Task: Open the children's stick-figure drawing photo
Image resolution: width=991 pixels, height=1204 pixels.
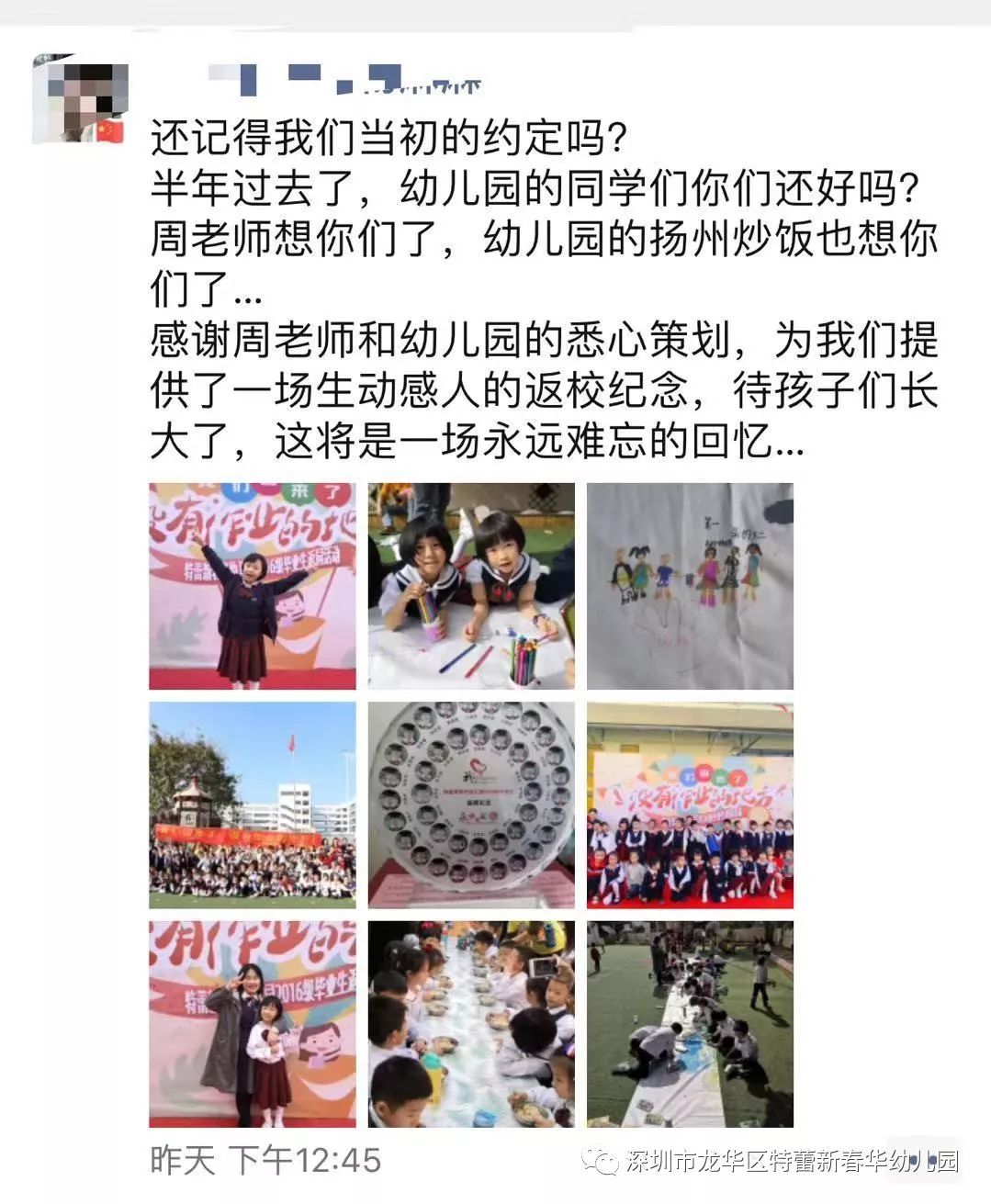Action: [690, 586]
